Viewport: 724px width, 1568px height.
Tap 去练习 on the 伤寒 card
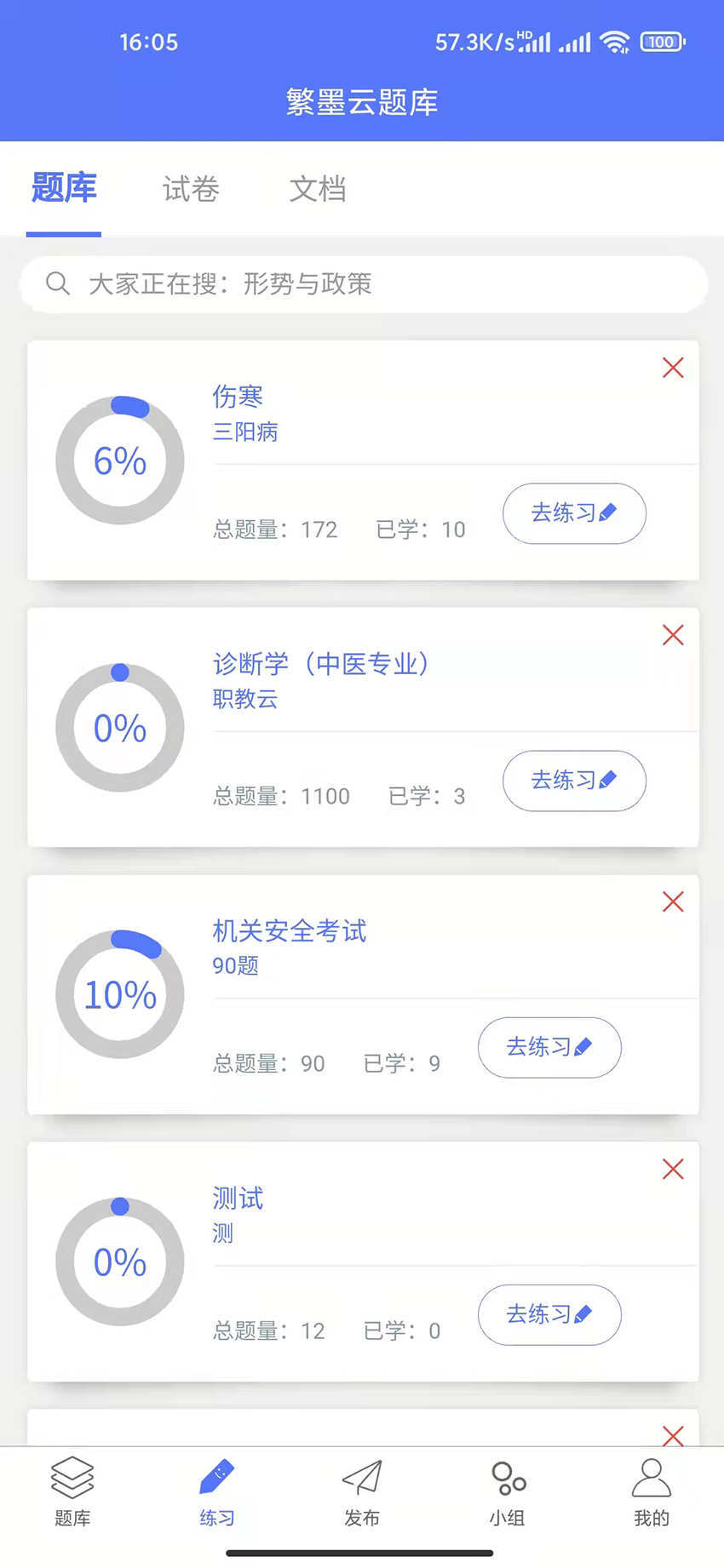[x=573, y=513]
